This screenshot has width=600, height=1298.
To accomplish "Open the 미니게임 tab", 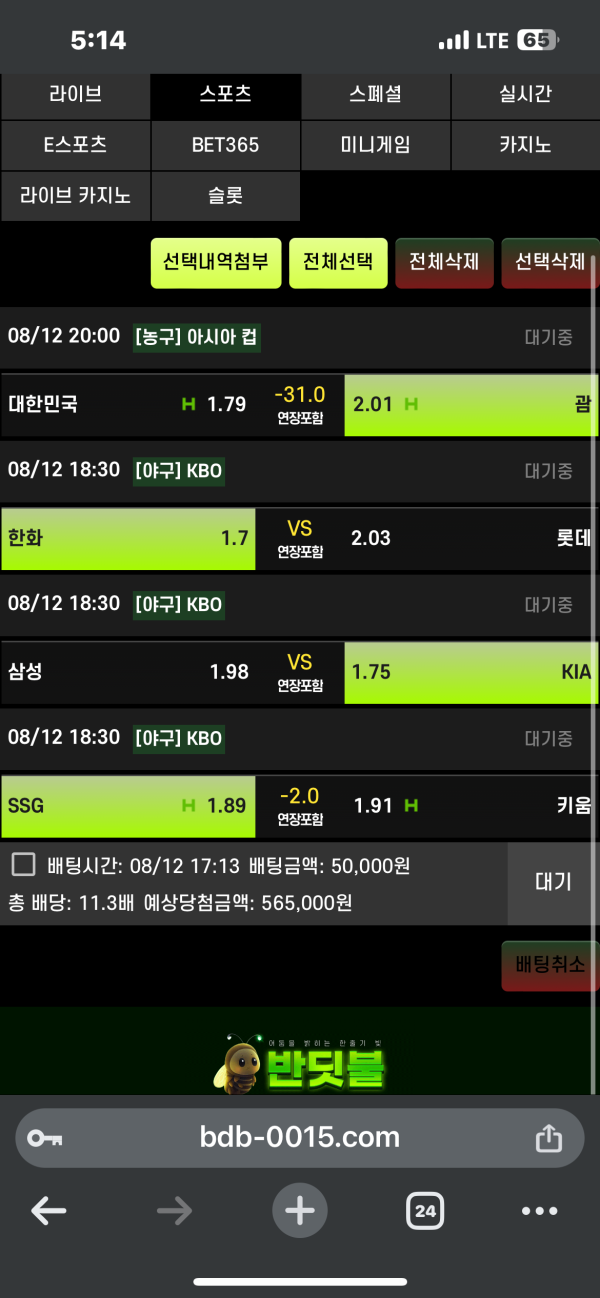I will click(375, 145).
